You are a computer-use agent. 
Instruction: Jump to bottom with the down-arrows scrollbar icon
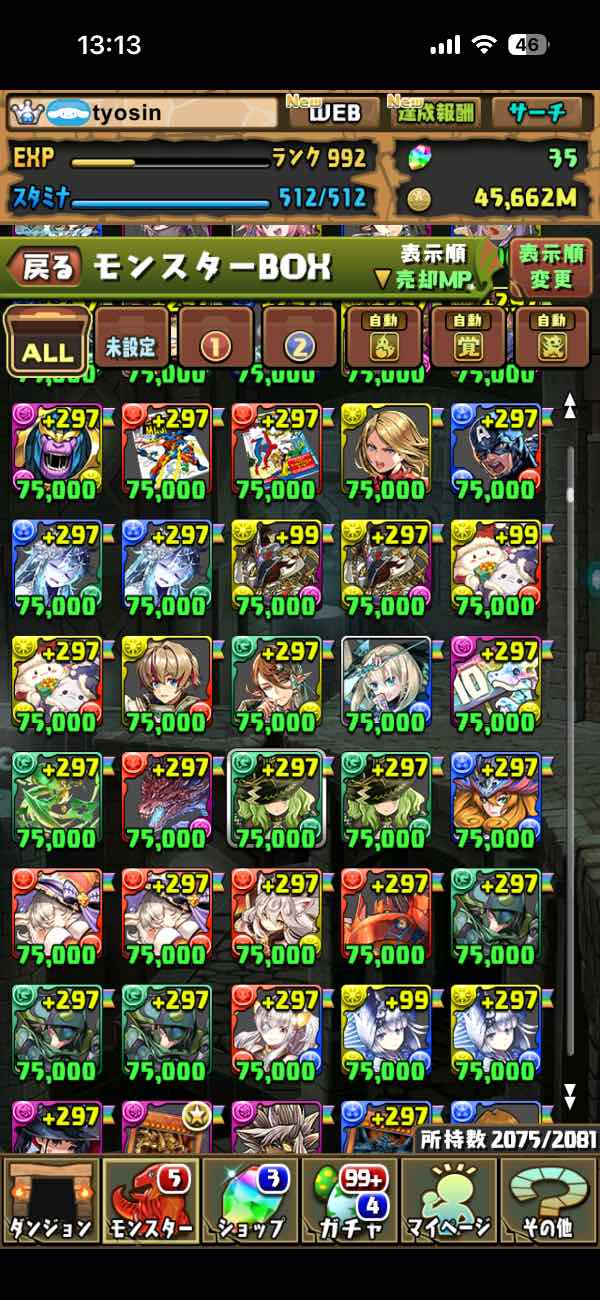570,1096
